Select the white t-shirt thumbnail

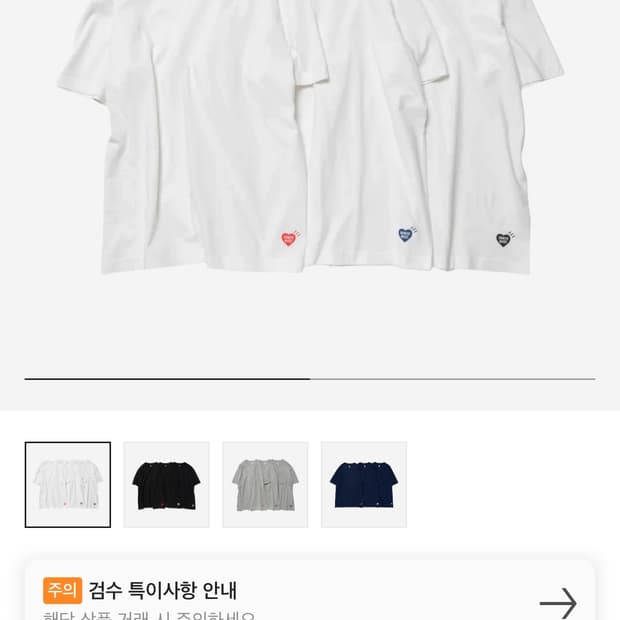coord(68,485)
